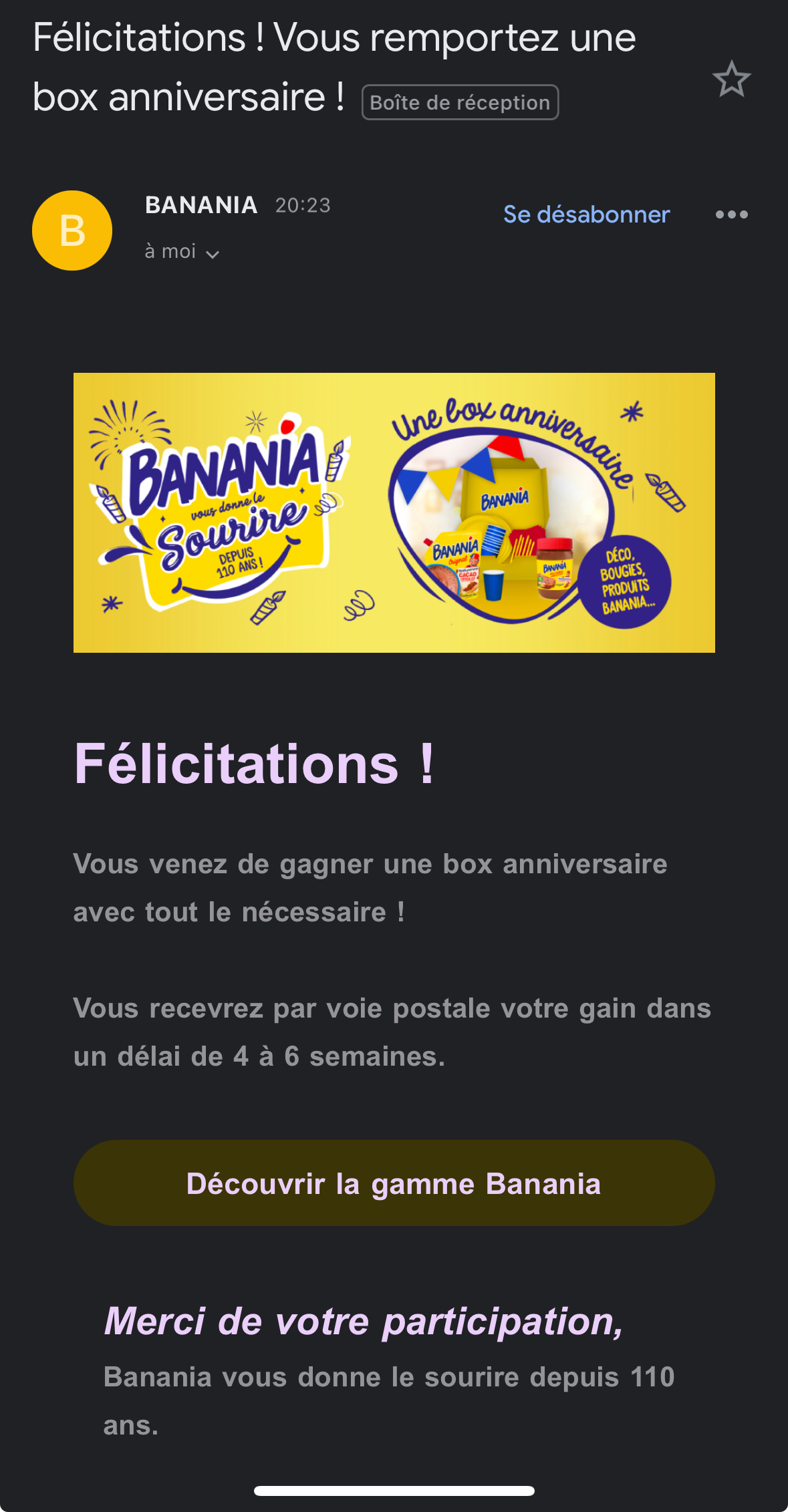The image size is (788, 1512).
Task: Expand recipient details next to à moi
Action: pyautogui.click(x=213, y=254)
